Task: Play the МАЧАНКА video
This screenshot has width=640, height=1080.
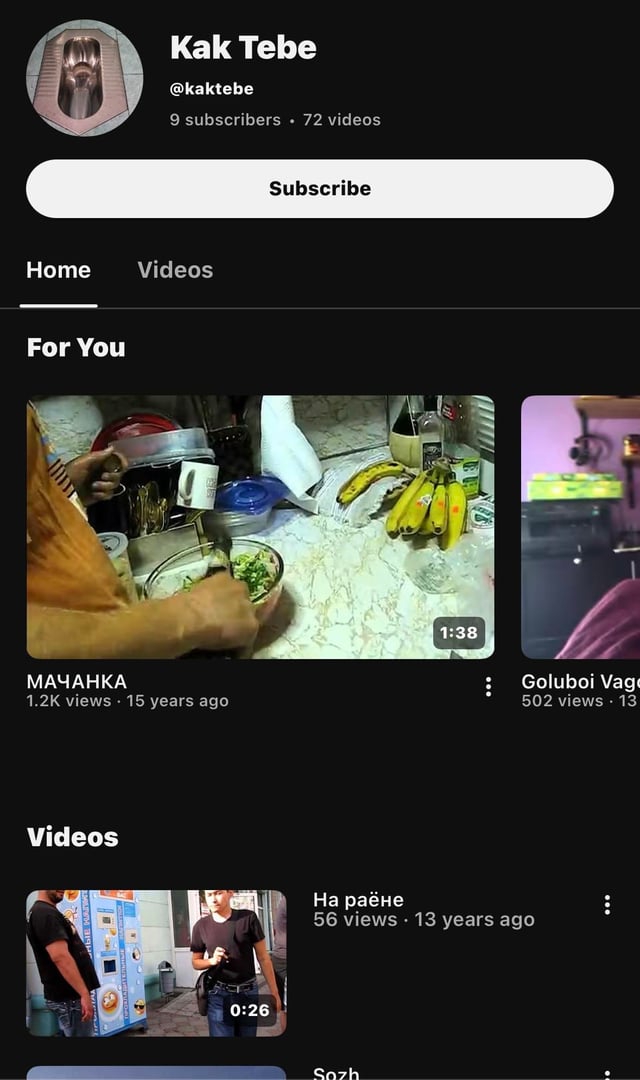Action: click(x=260, y=527)
